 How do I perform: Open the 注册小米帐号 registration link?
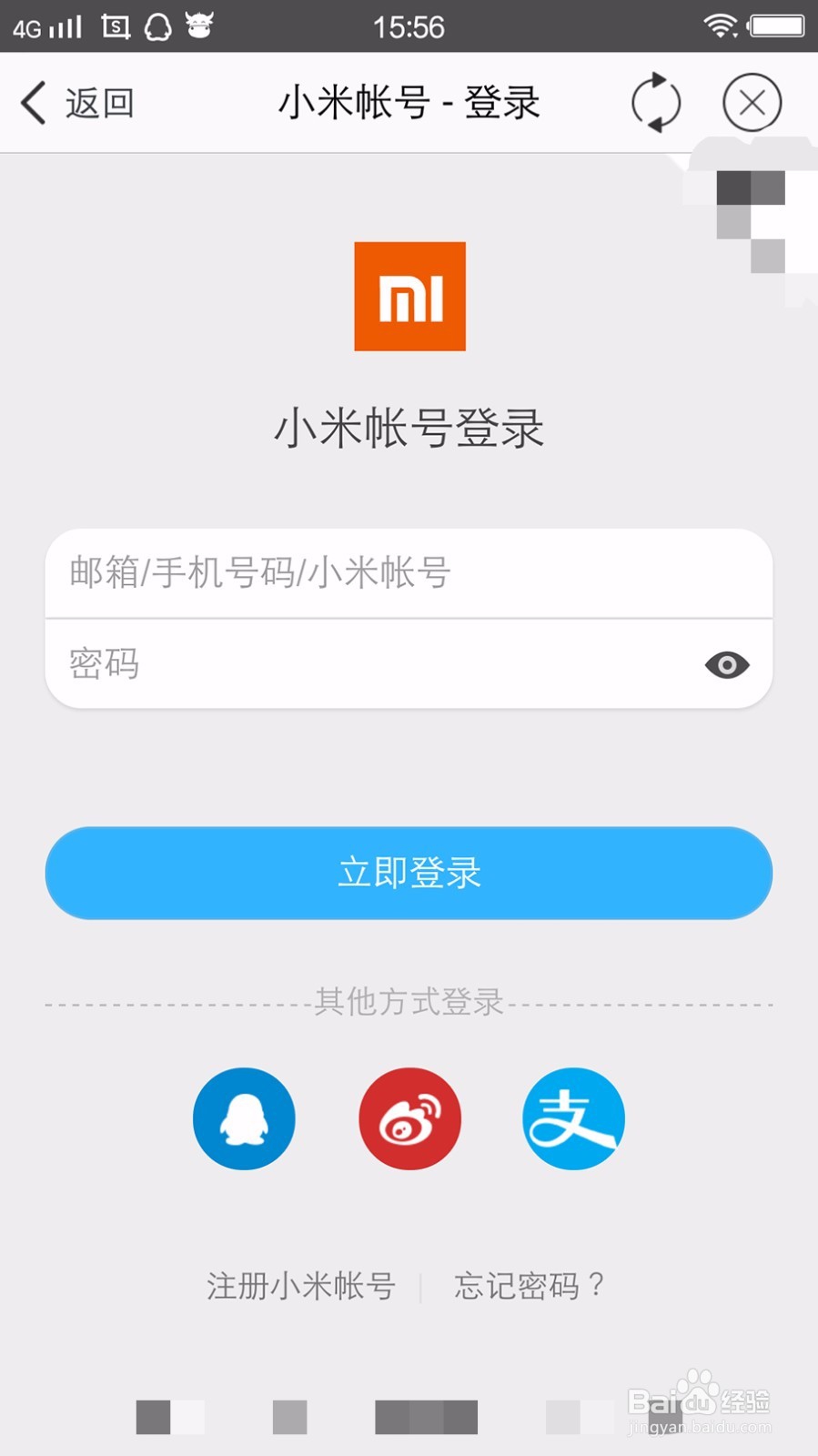click(301, 1286)
